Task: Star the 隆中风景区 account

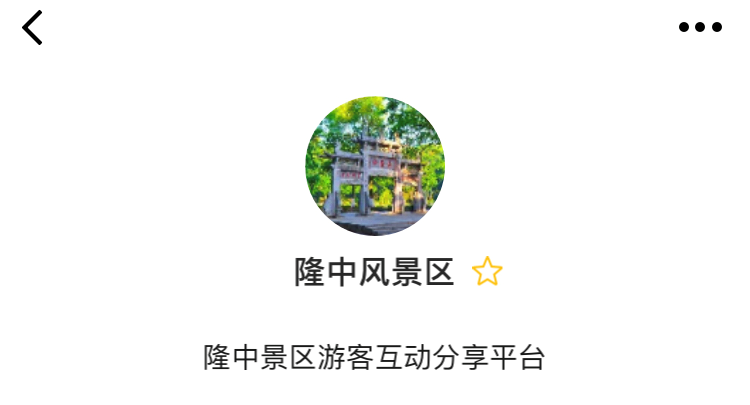Action: (487, 272)
